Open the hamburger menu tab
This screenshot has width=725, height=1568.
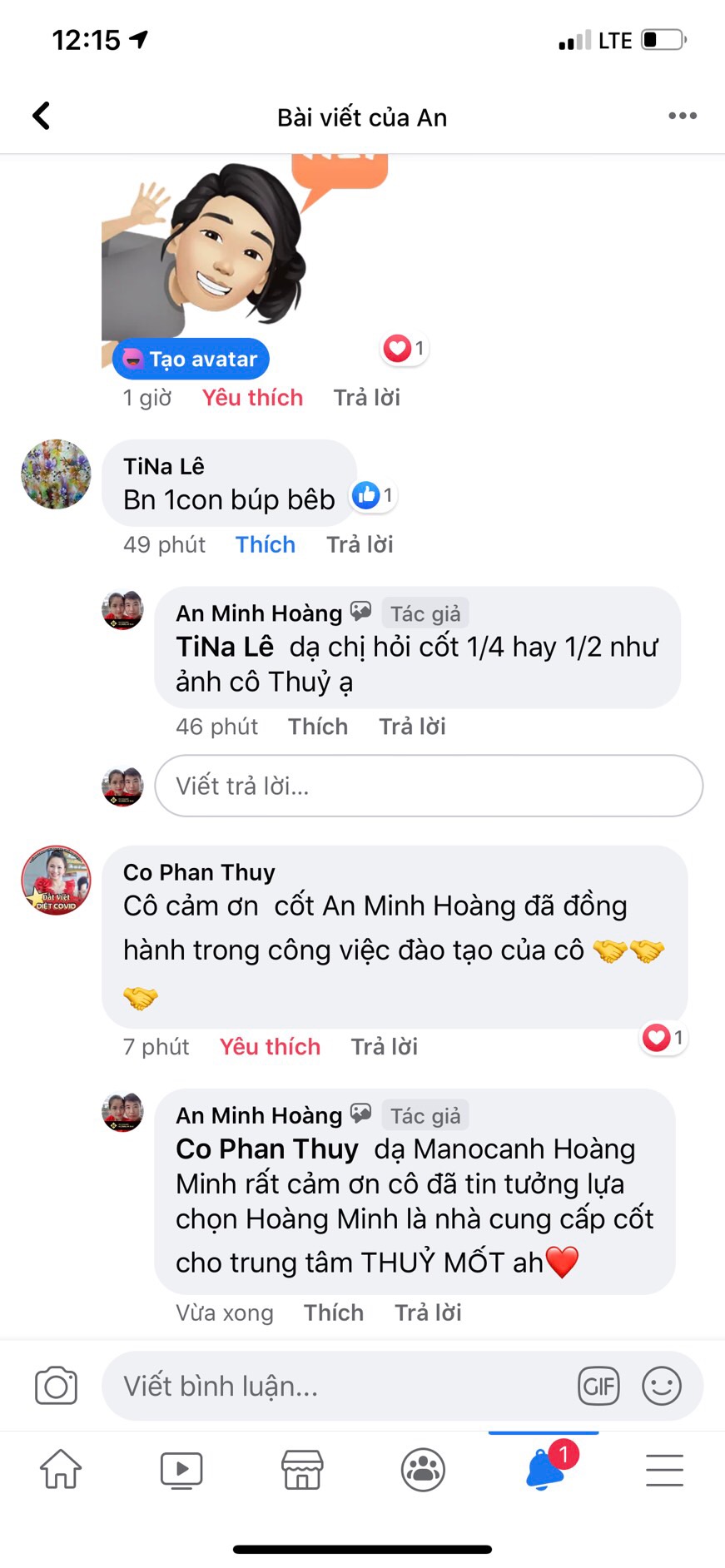point(664,1469)
